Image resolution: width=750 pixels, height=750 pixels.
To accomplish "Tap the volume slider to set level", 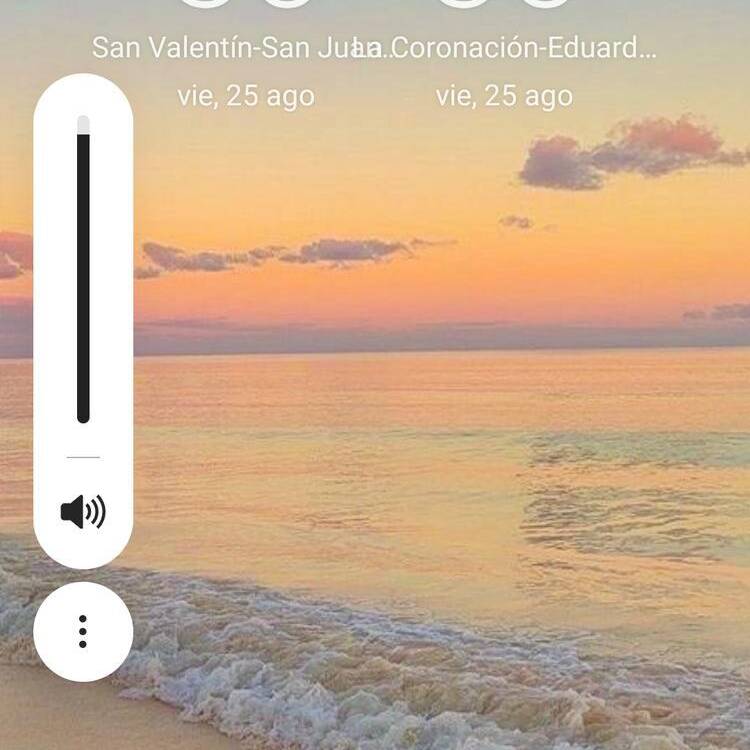I will (83, 270).
